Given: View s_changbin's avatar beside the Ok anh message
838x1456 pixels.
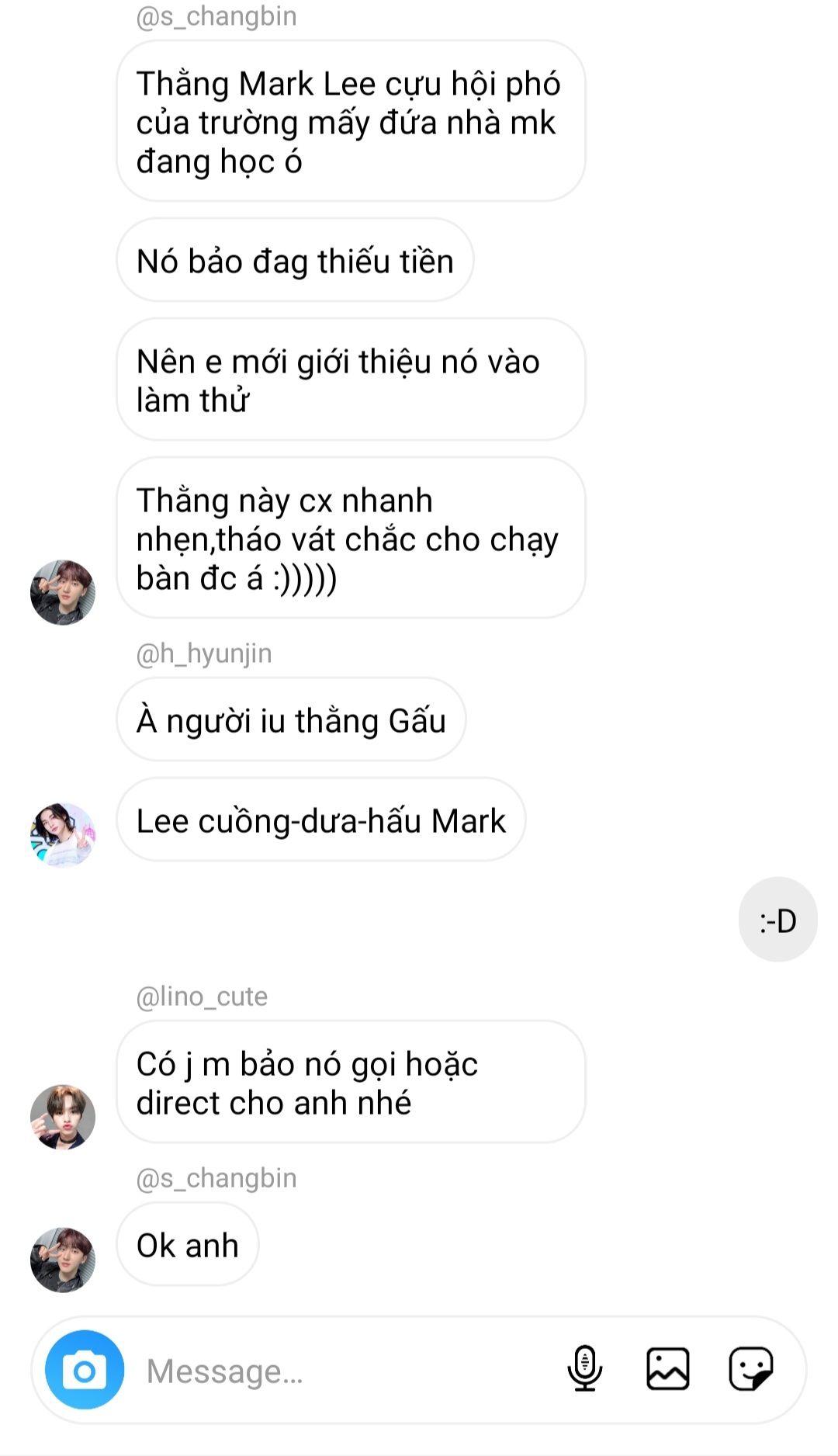Looking at the screenshot, I should tap(63, 1260).
